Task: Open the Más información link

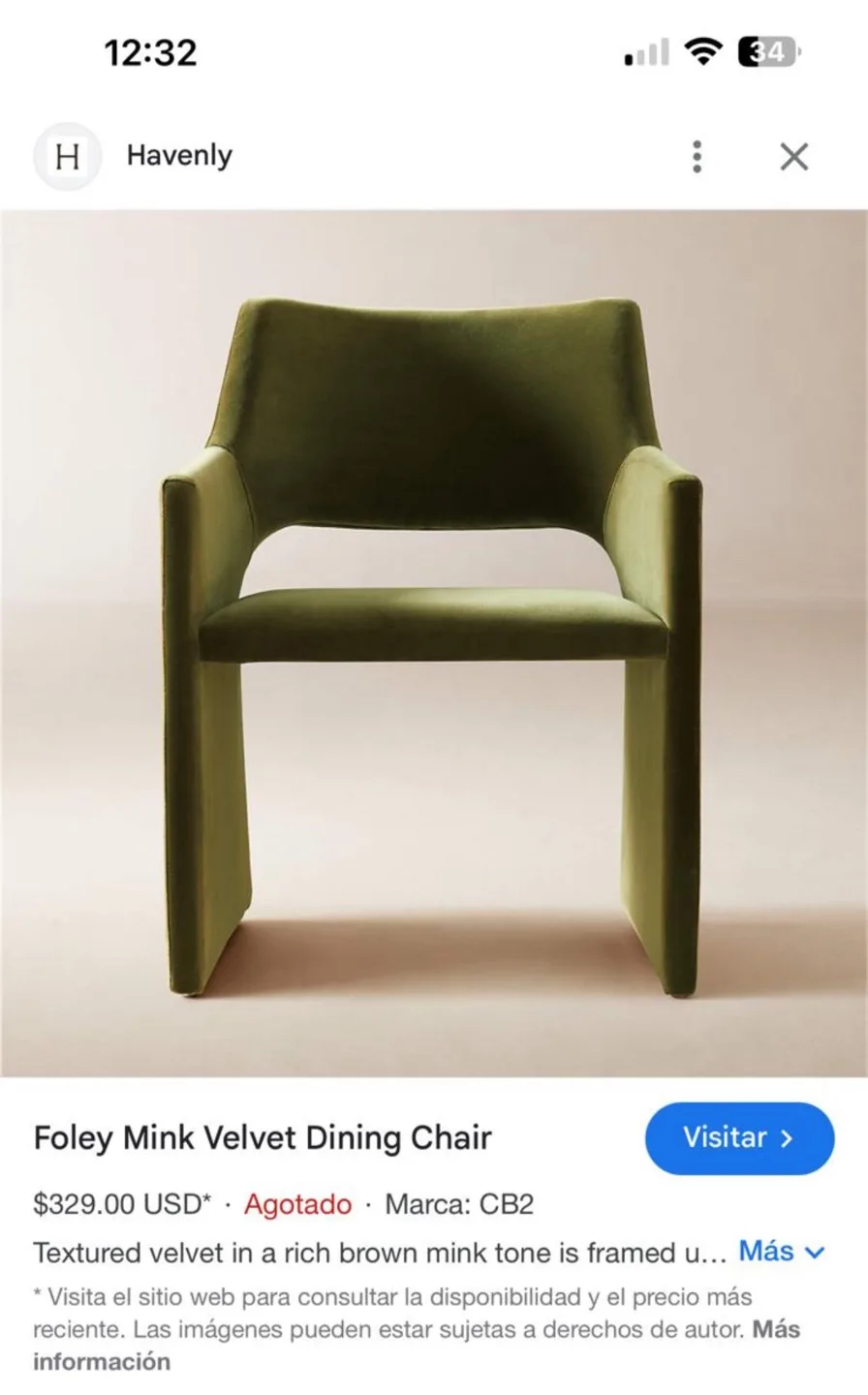Action: pos(101,1361)
